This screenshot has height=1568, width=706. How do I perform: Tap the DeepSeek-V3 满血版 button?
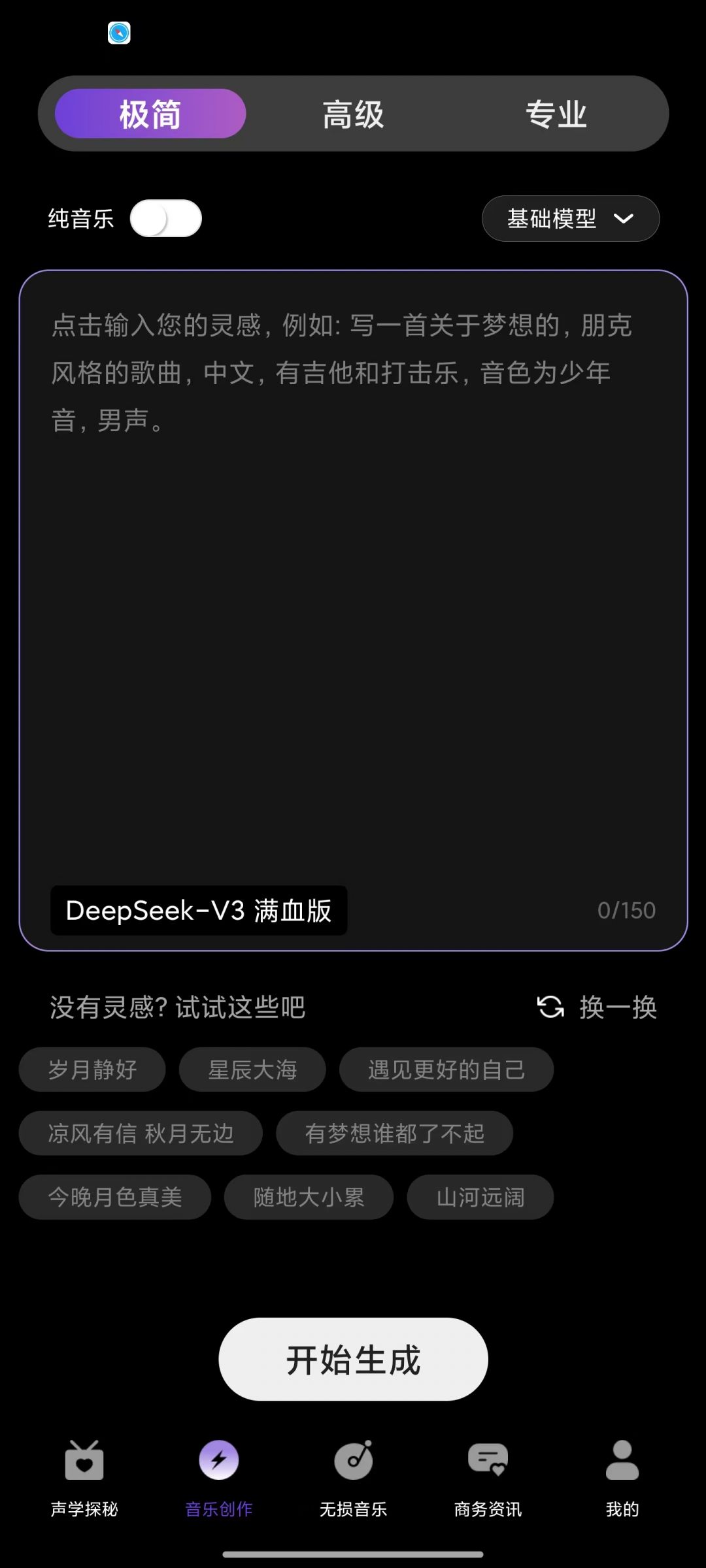click(x=199, y=910)
